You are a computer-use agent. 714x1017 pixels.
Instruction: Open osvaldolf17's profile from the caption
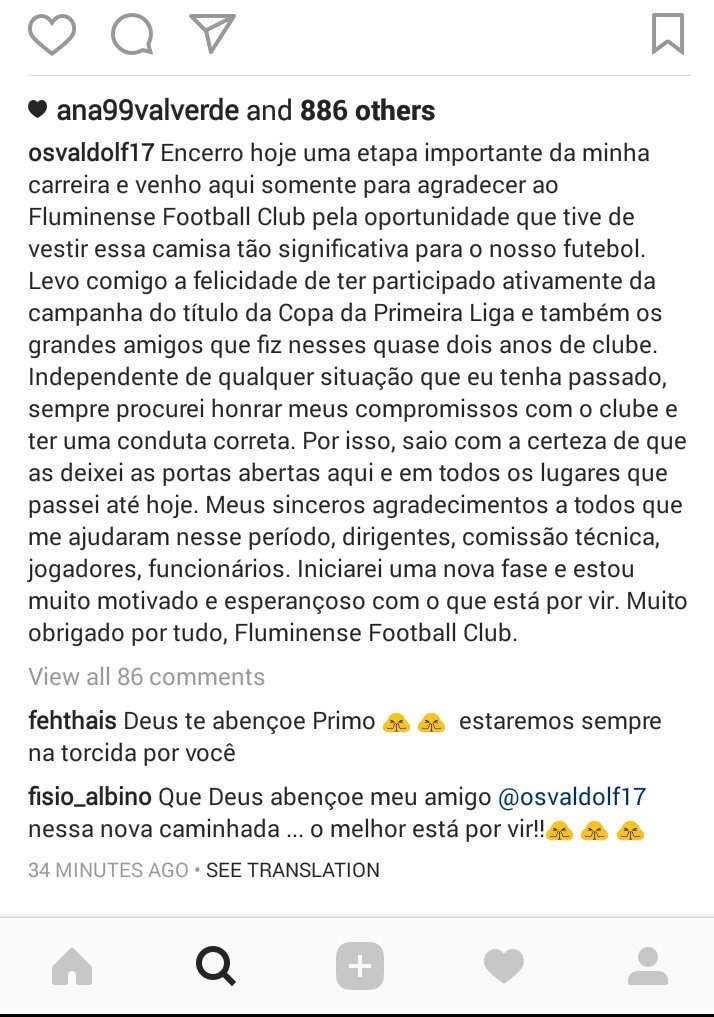91,154
